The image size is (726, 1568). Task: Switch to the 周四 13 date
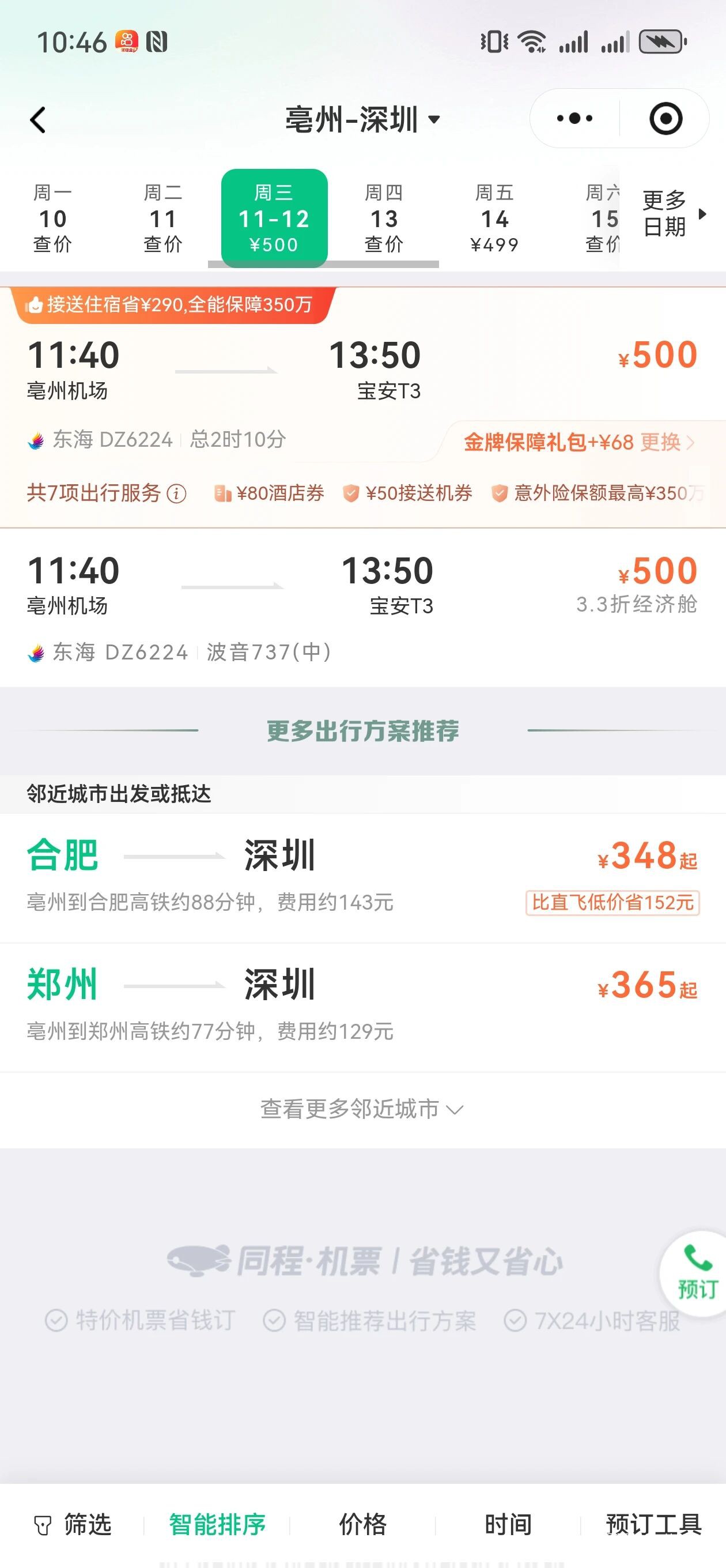click(383, 218)
